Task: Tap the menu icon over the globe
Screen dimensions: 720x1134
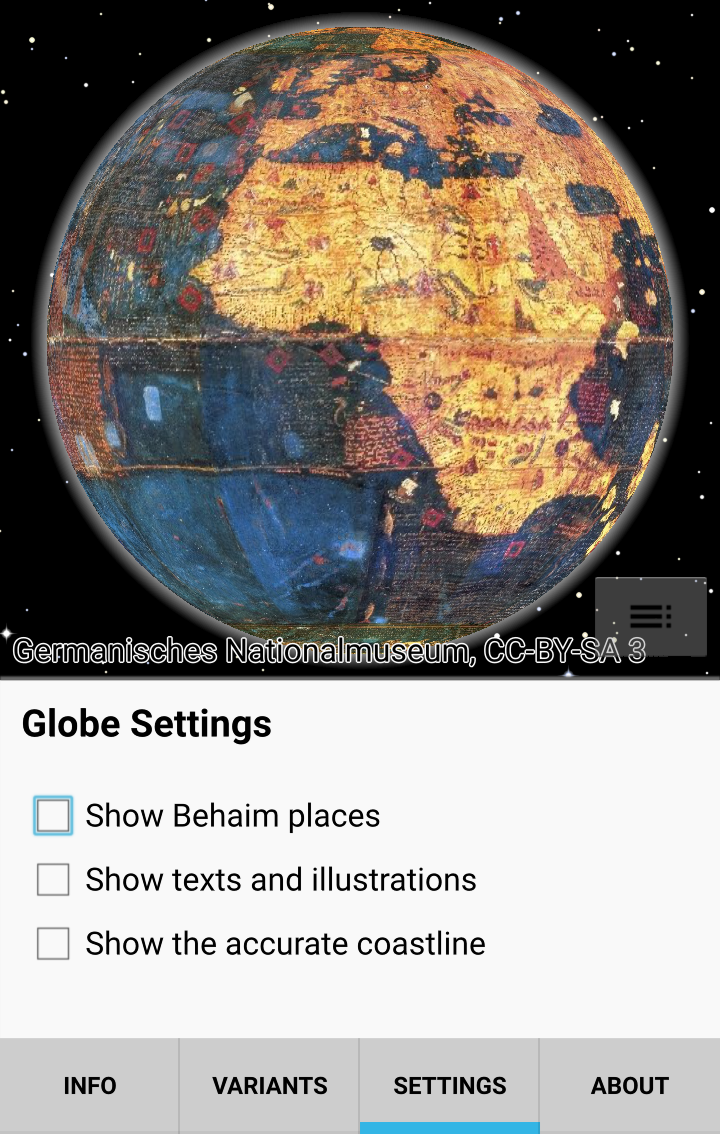Action: coord(651,616)
